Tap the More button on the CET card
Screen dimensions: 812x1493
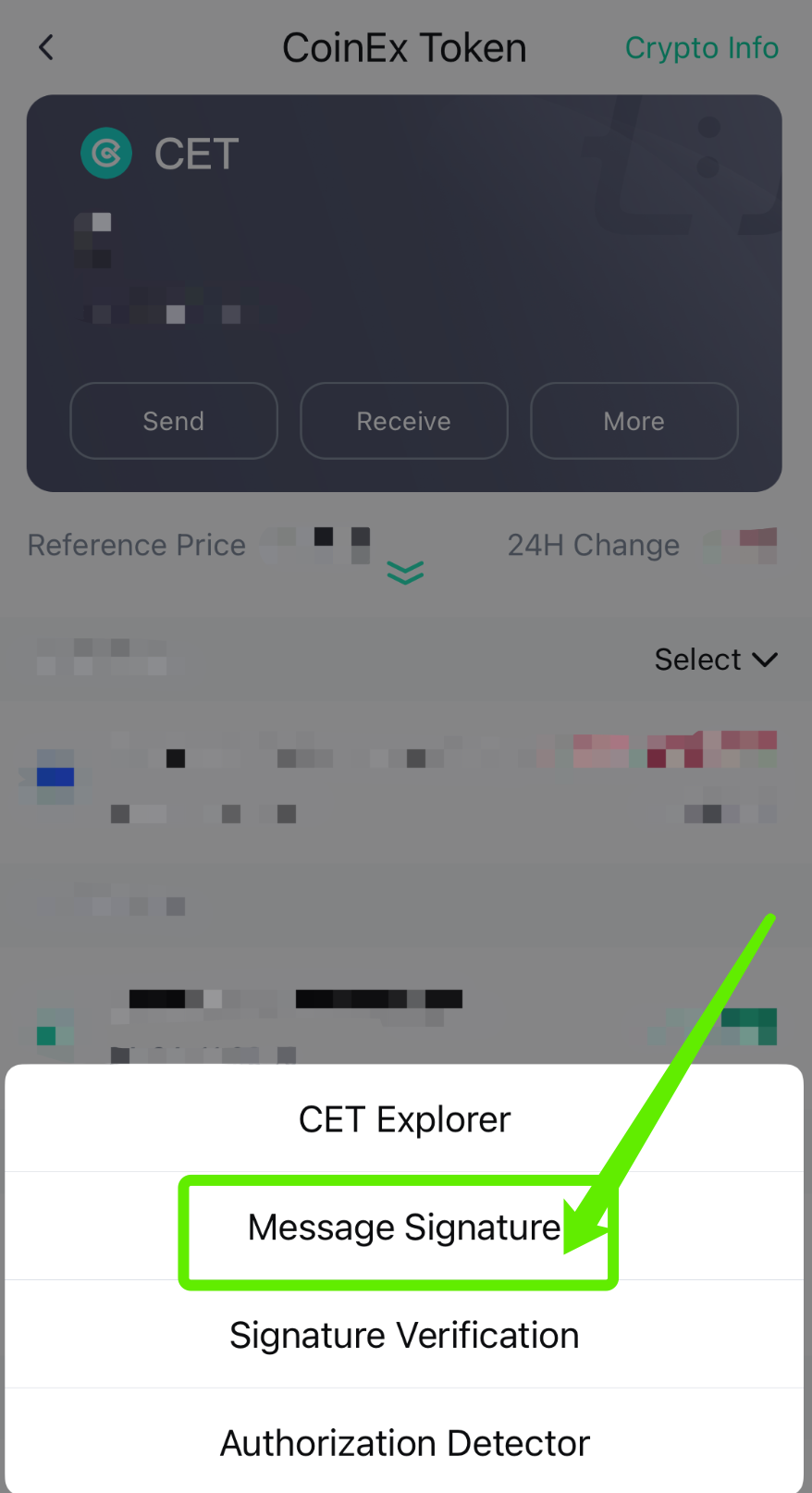[634, 421]
